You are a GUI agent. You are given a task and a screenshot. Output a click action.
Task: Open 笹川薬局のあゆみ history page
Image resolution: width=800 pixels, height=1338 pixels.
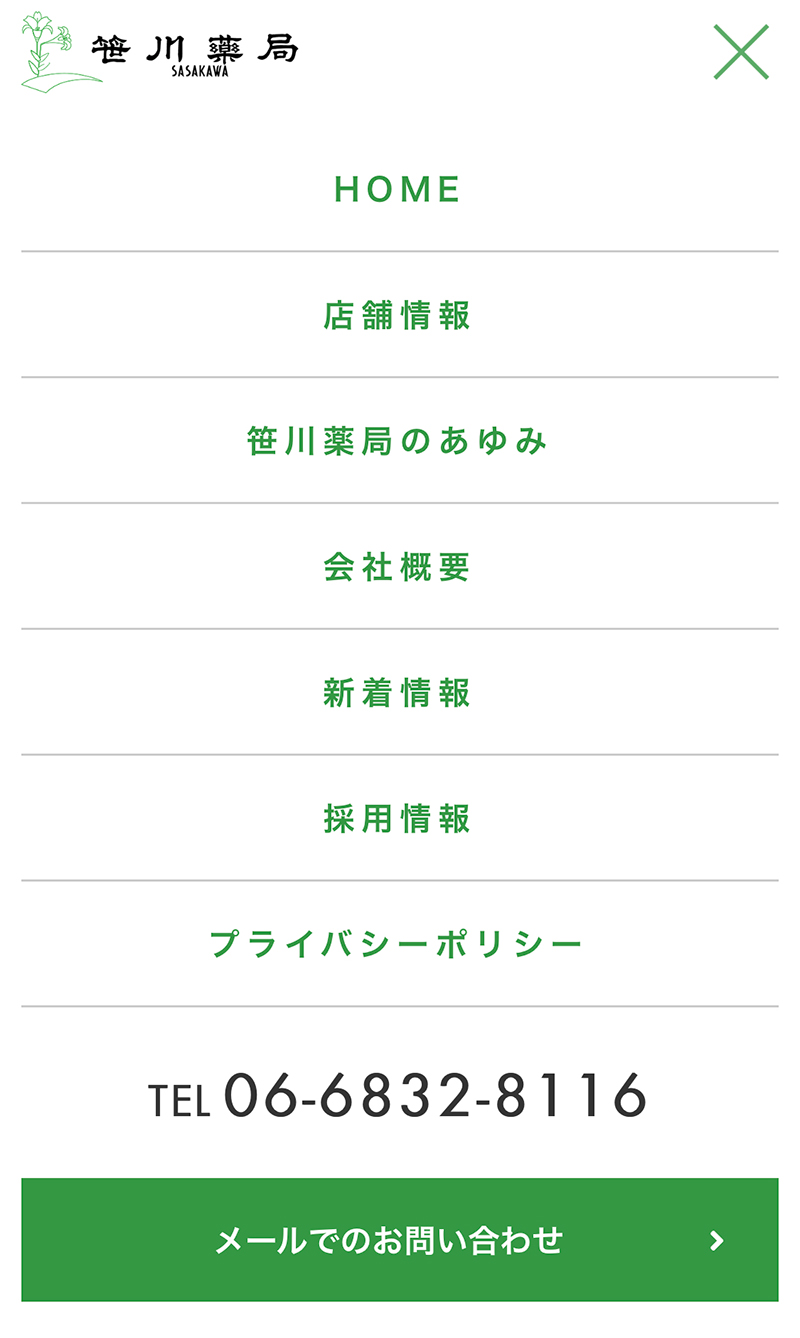coord(398,441)
